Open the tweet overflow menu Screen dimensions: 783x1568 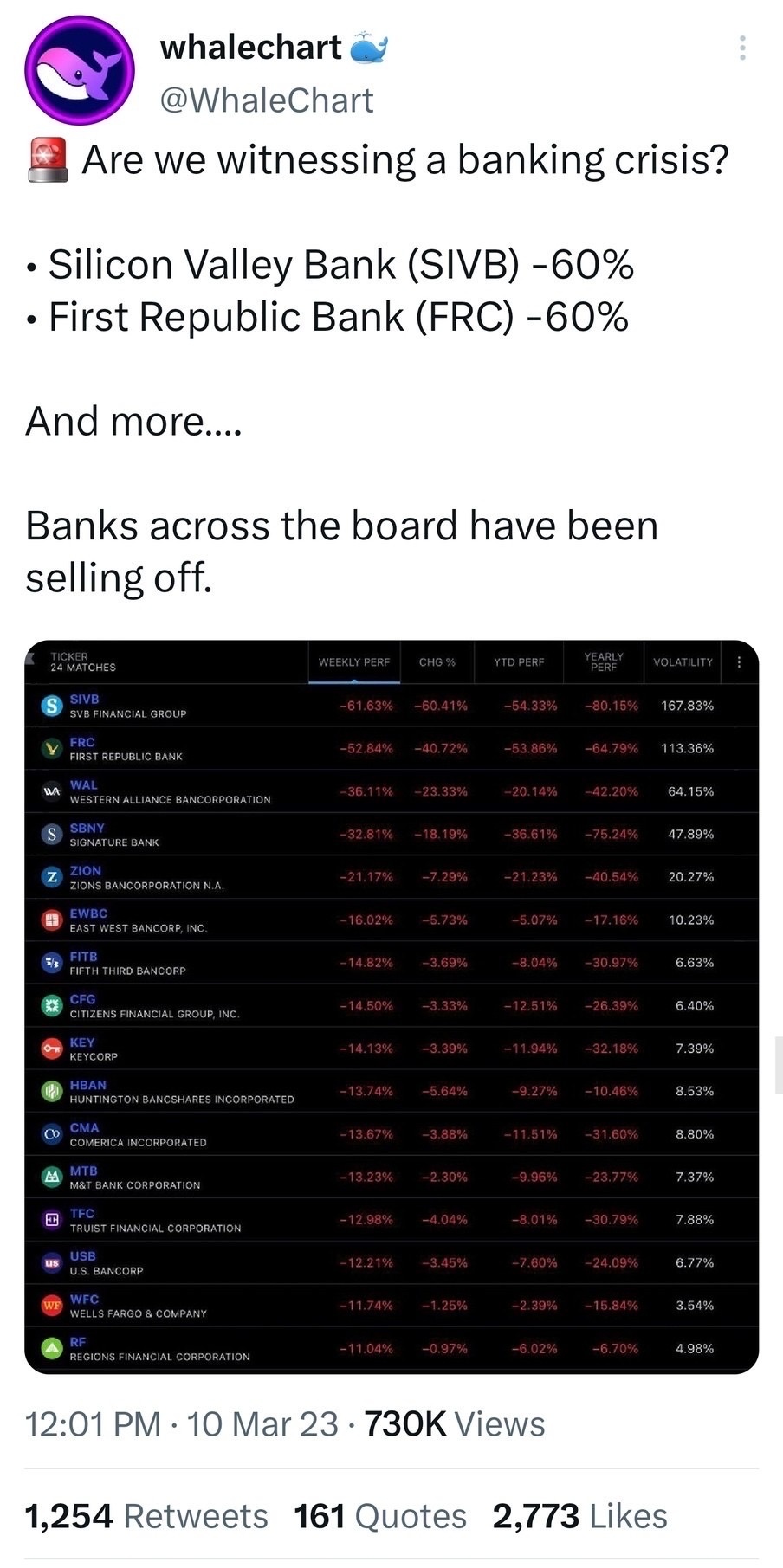coord(741,48)
